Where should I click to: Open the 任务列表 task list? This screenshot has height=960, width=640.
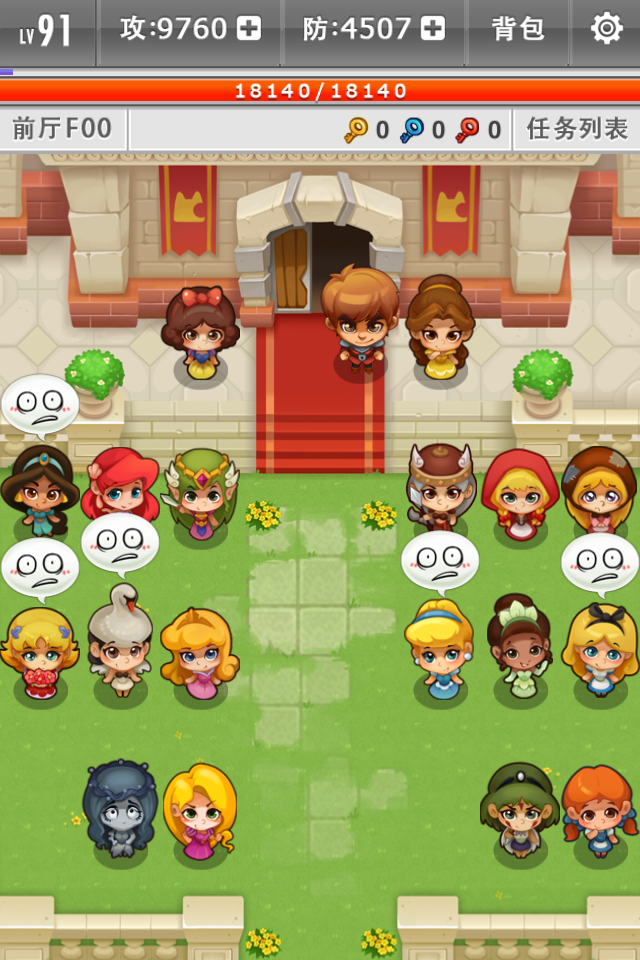coord(577,129)
